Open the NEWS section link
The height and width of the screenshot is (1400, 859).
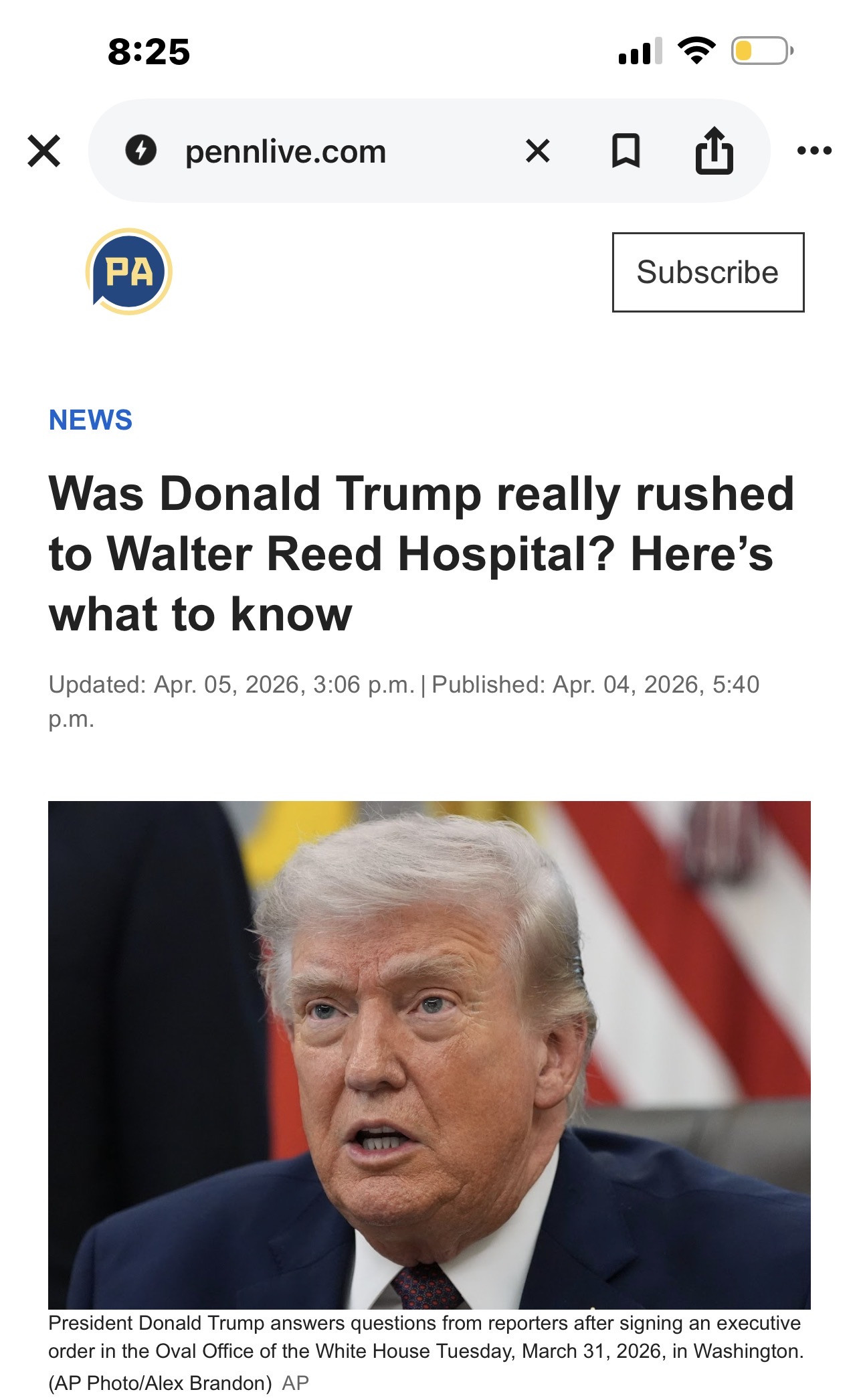tap(91, 420)
